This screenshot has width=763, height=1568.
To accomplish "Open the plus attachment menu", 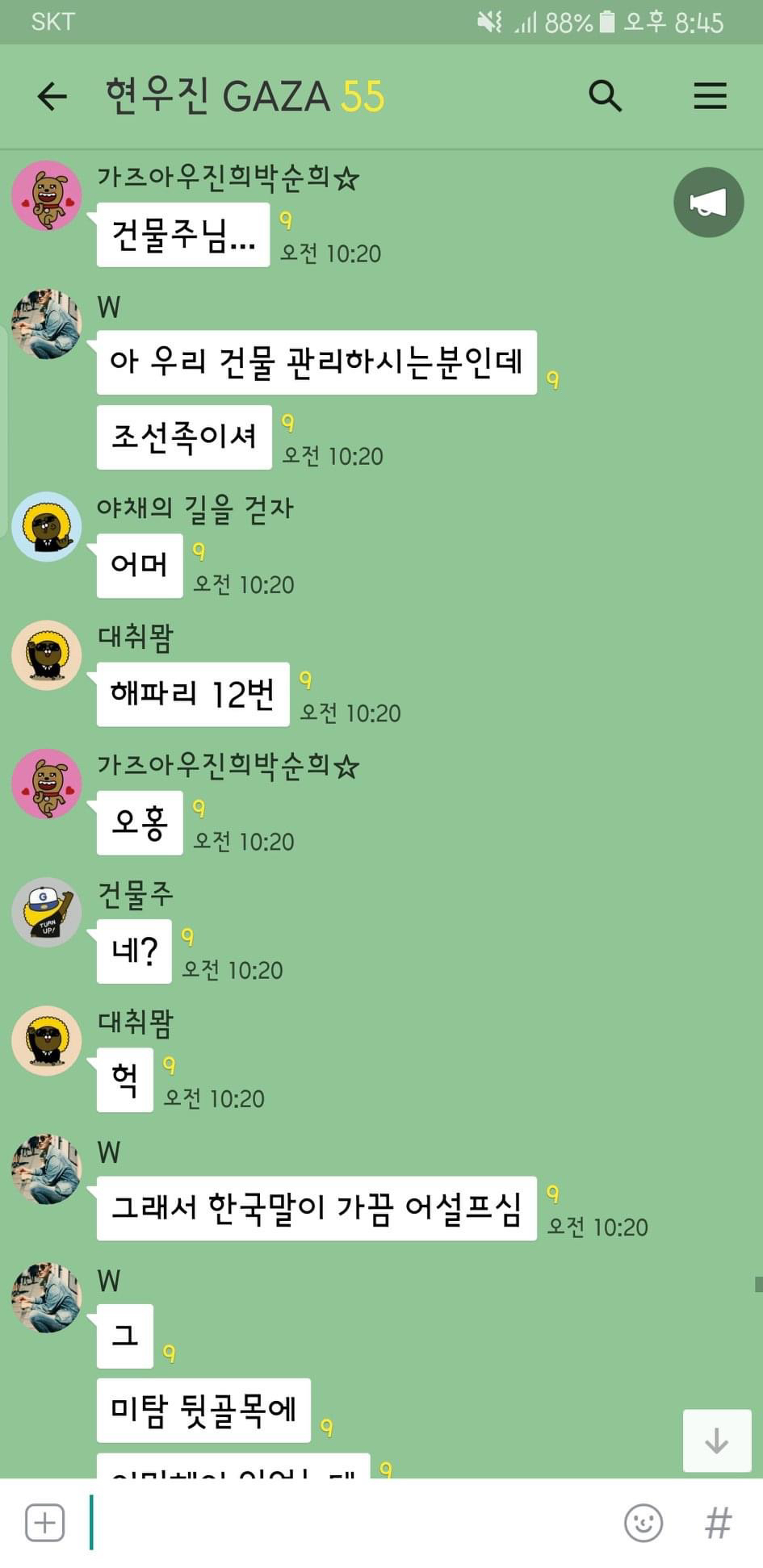I will coord(45,1522).
